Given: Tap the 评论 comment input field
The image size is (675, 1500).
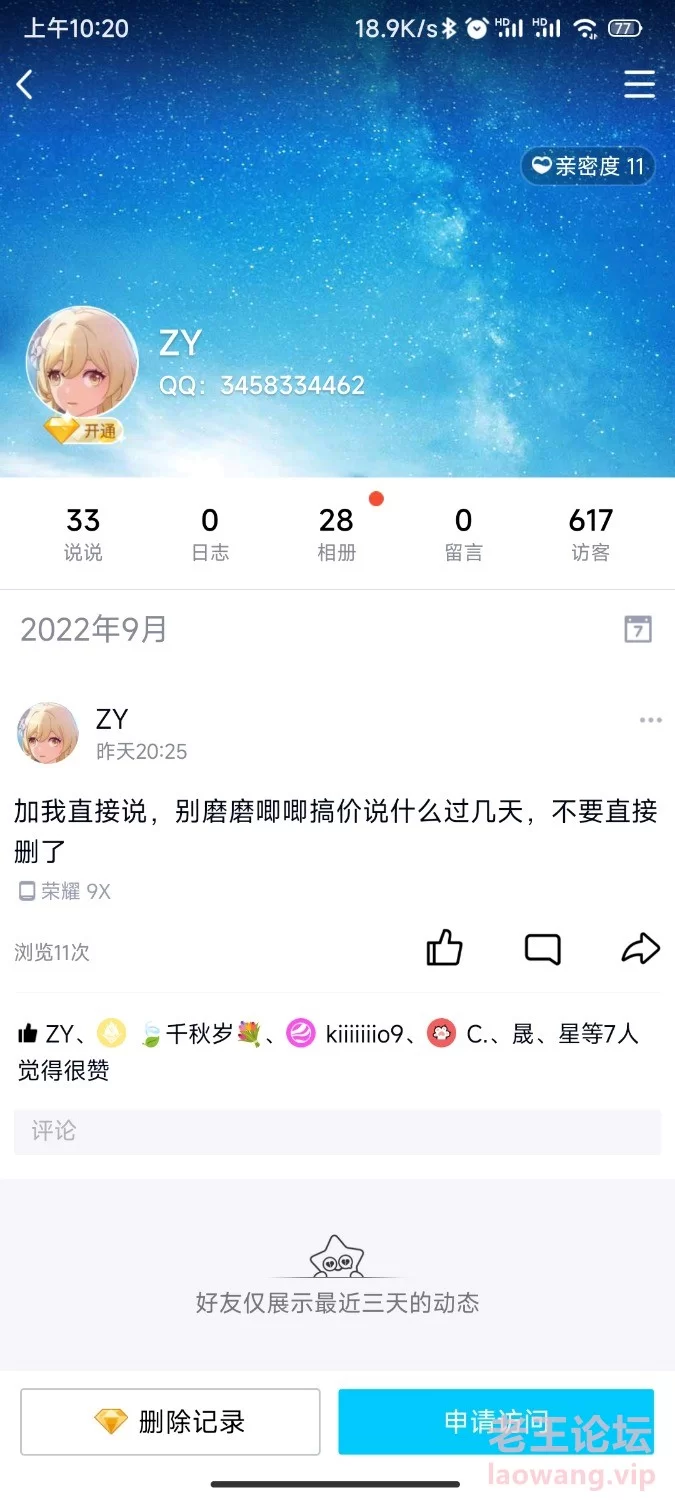Looking at the screenshot, I should [x=337, y=1132].
